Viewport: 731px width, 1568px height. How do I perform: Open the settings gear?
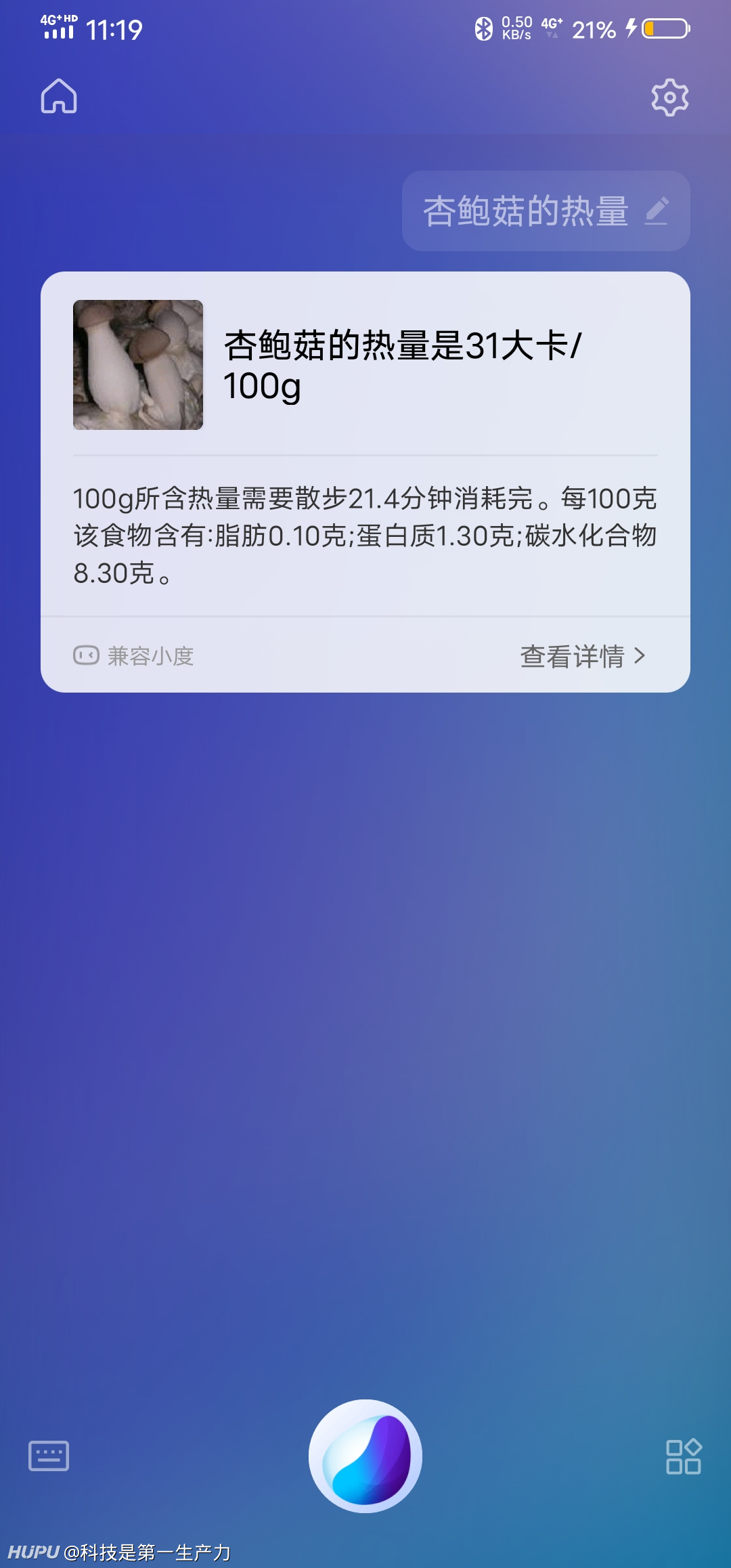(x=669, y=97)
